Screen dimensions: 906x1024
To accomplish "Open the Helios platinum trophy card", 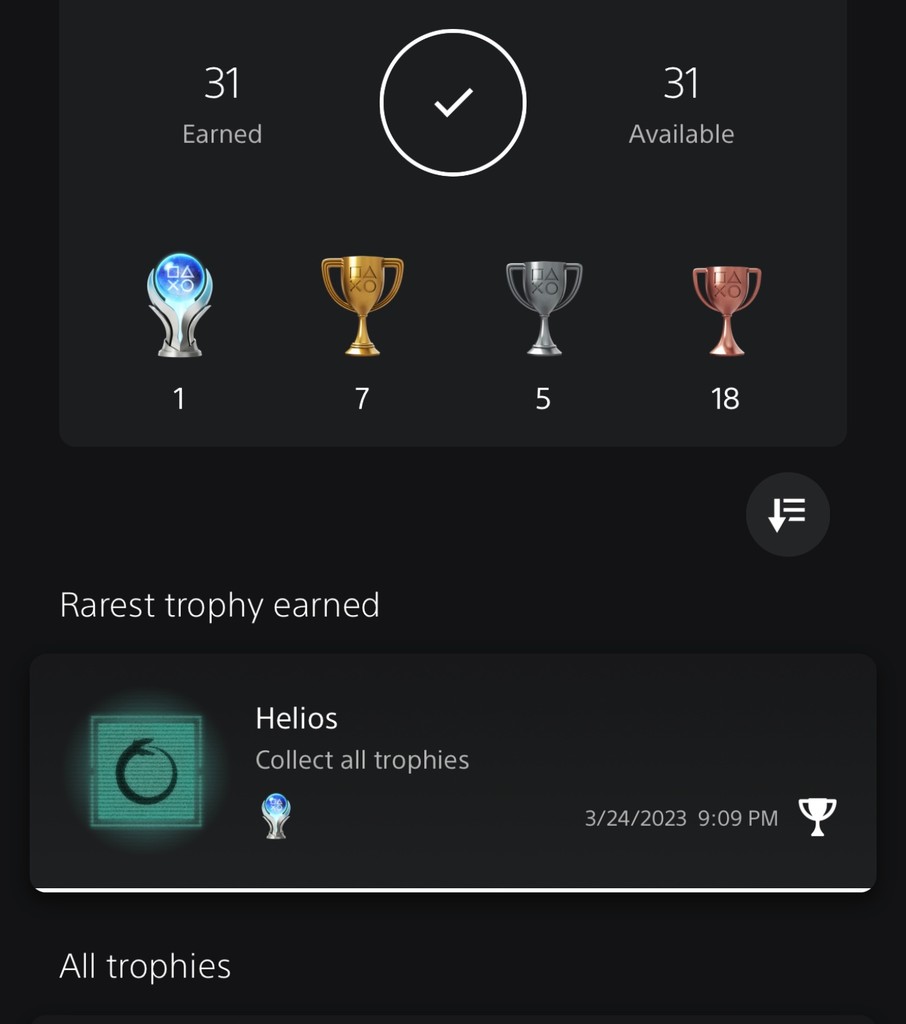I will [453, 771].
